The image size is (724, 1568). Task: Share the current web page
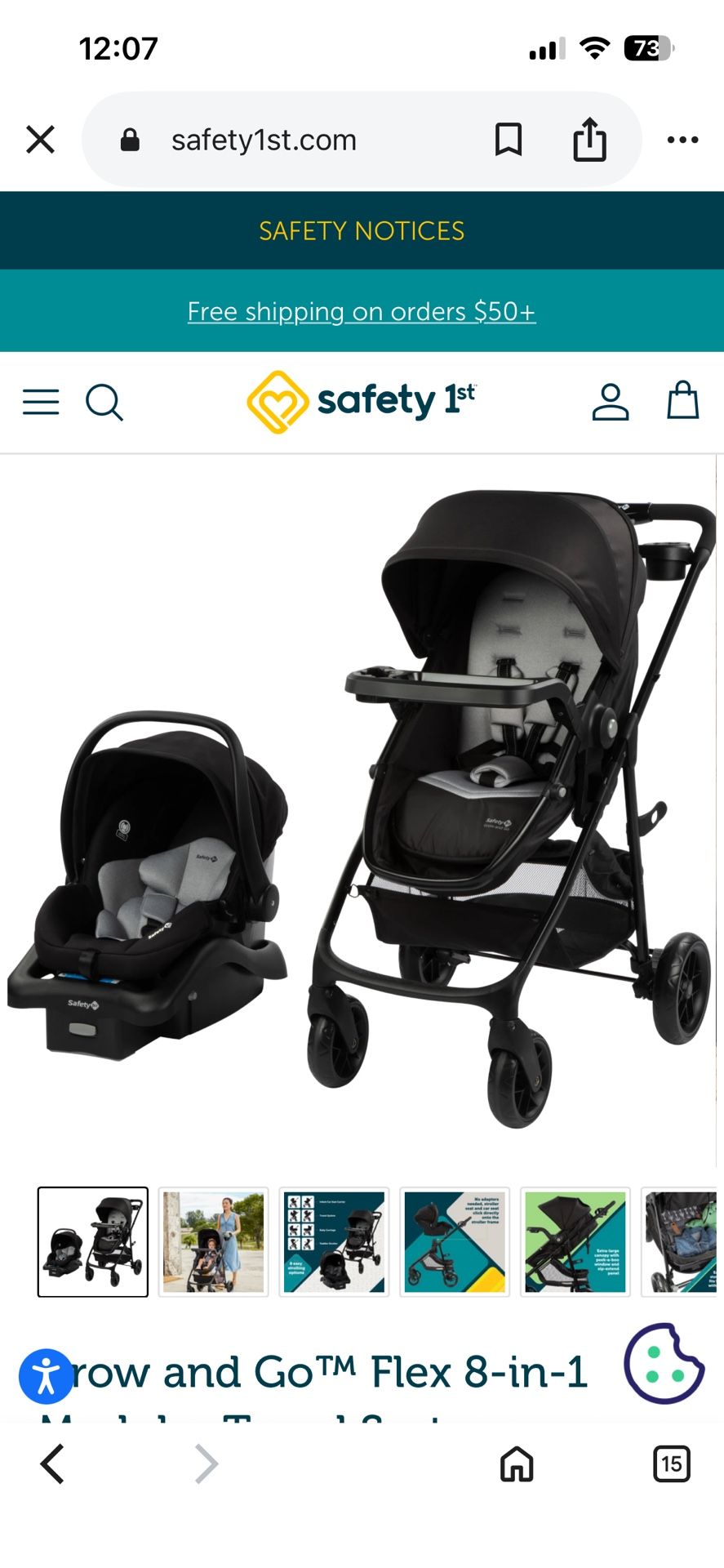pyautogui.click(x=589, y=140)
